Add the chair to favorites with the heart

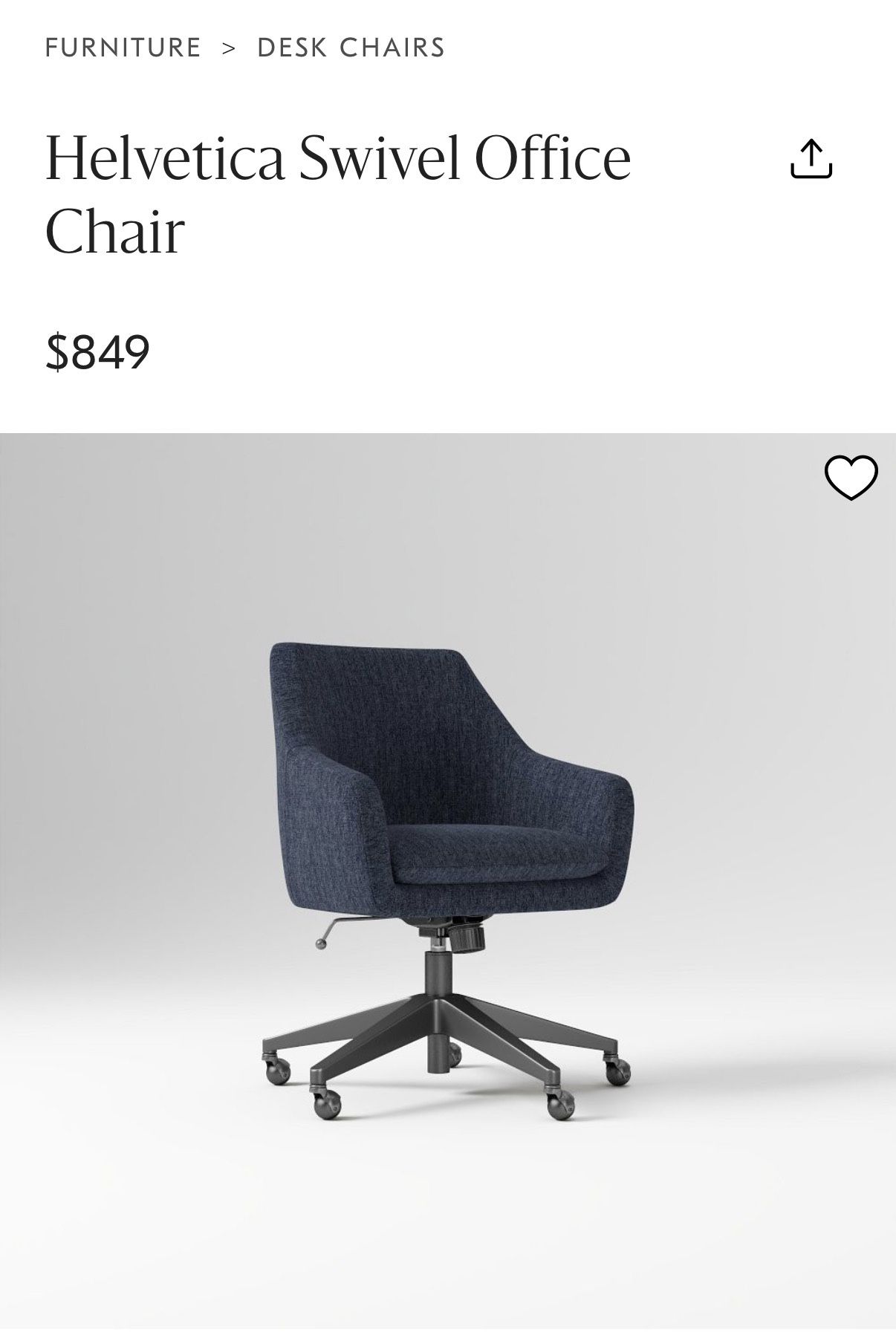(x=851, y=477)
